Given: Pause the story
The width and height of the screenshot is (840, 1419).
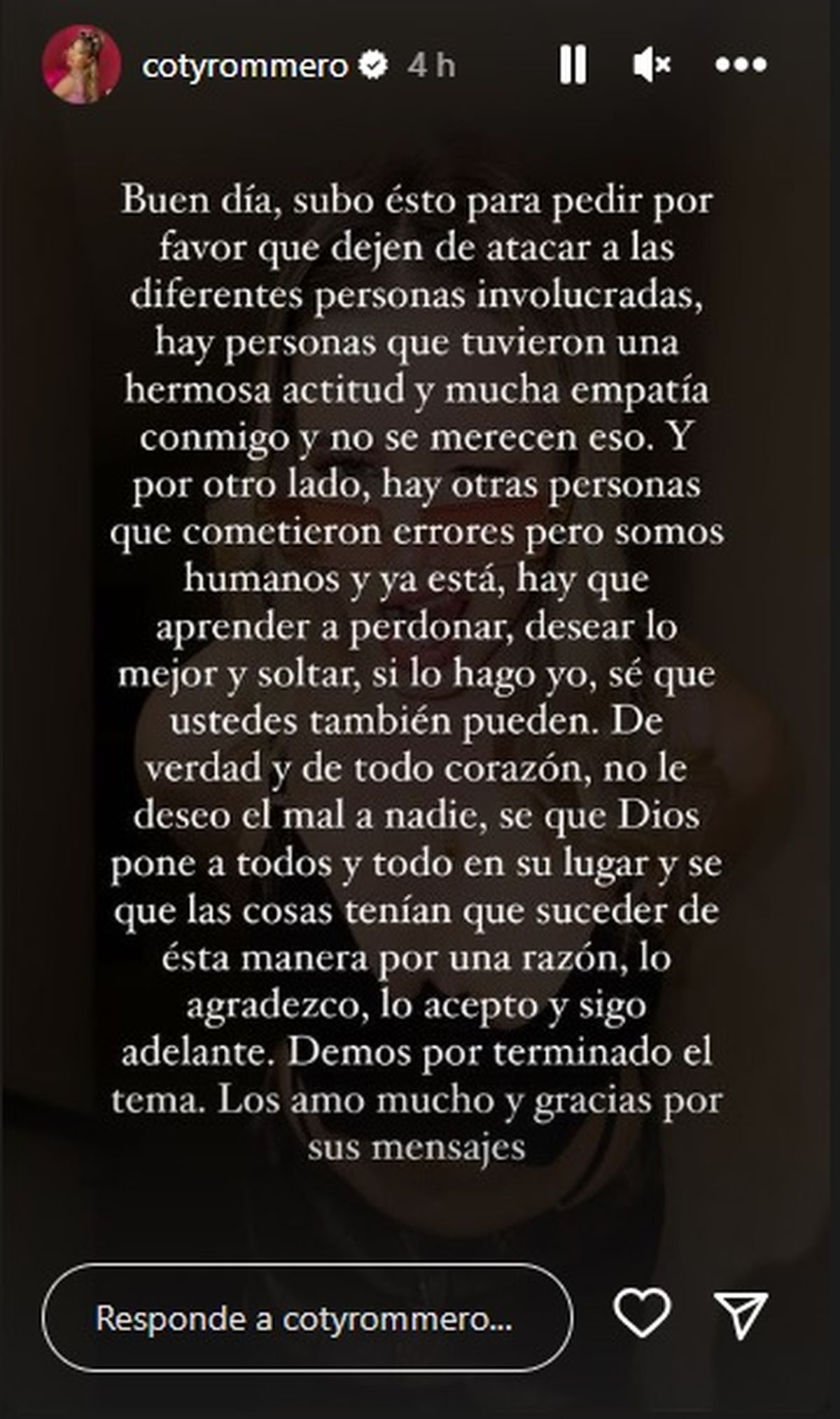Looking at the screenshot, I should pyautogui.click(x=573, y=65).
